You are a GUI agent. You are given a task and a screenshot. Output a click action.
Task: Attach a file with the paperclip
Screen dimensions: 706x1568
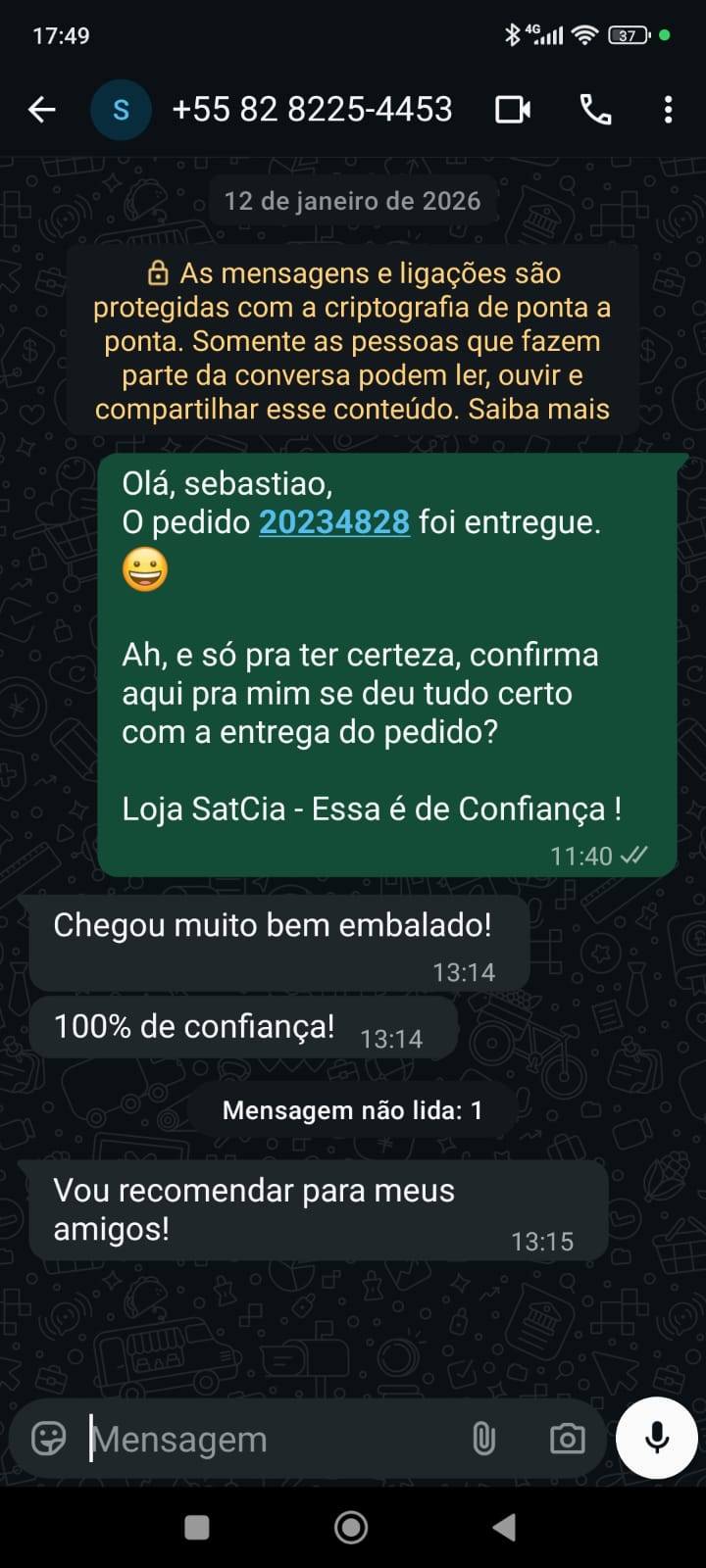[483, 1439]
